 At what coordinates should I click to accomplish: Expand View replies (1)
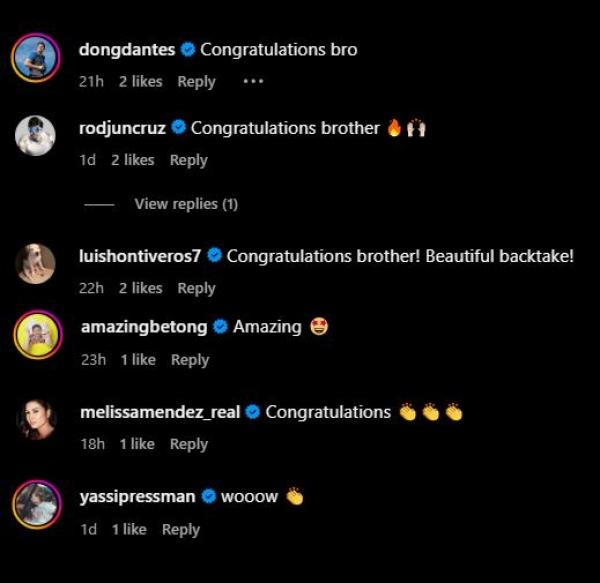point(186,204)
